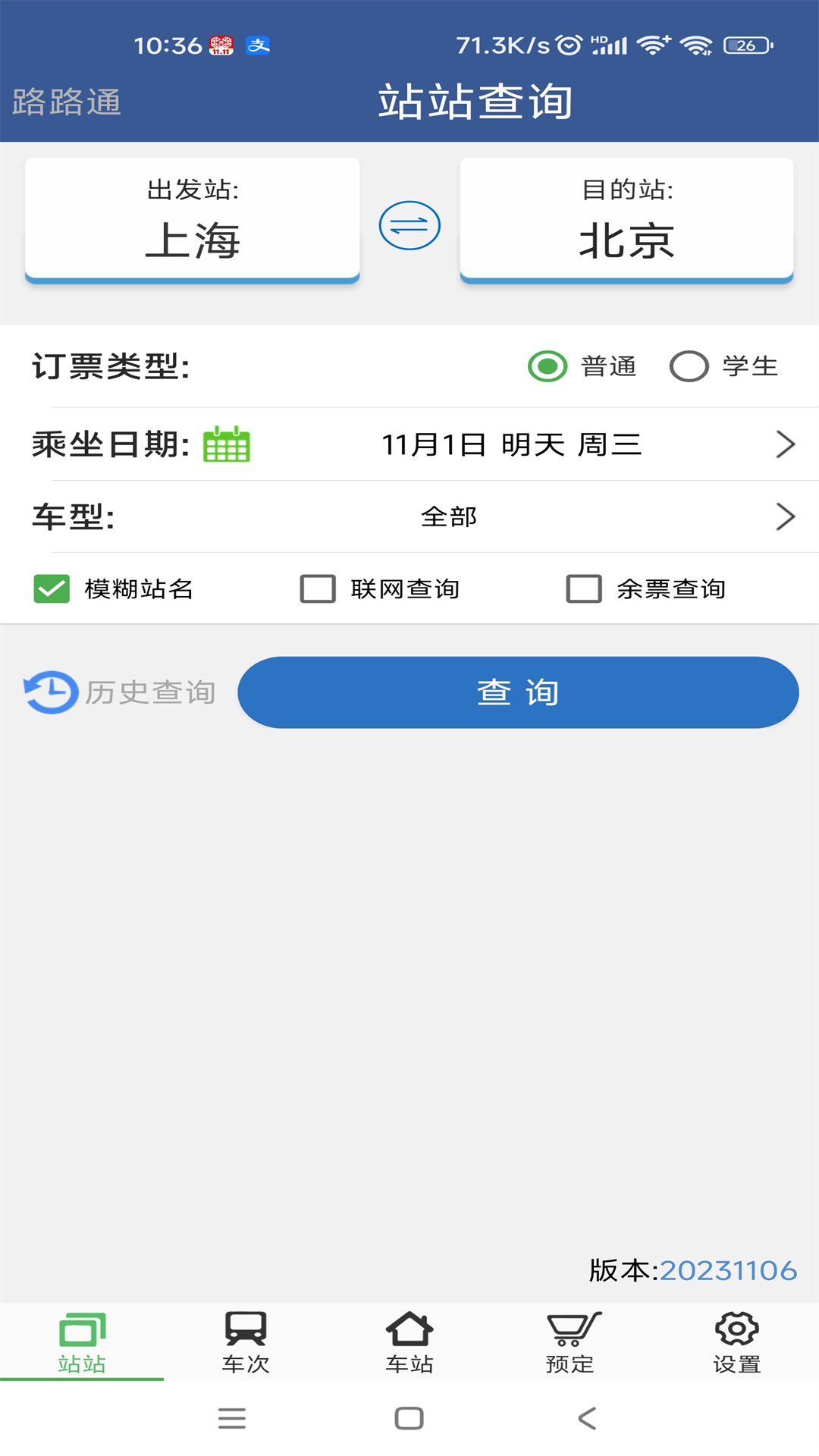The image size is (819, 1456).
Task: Uncheck the 模糊站名 checkbox
Action: click(x=52, y=588)
